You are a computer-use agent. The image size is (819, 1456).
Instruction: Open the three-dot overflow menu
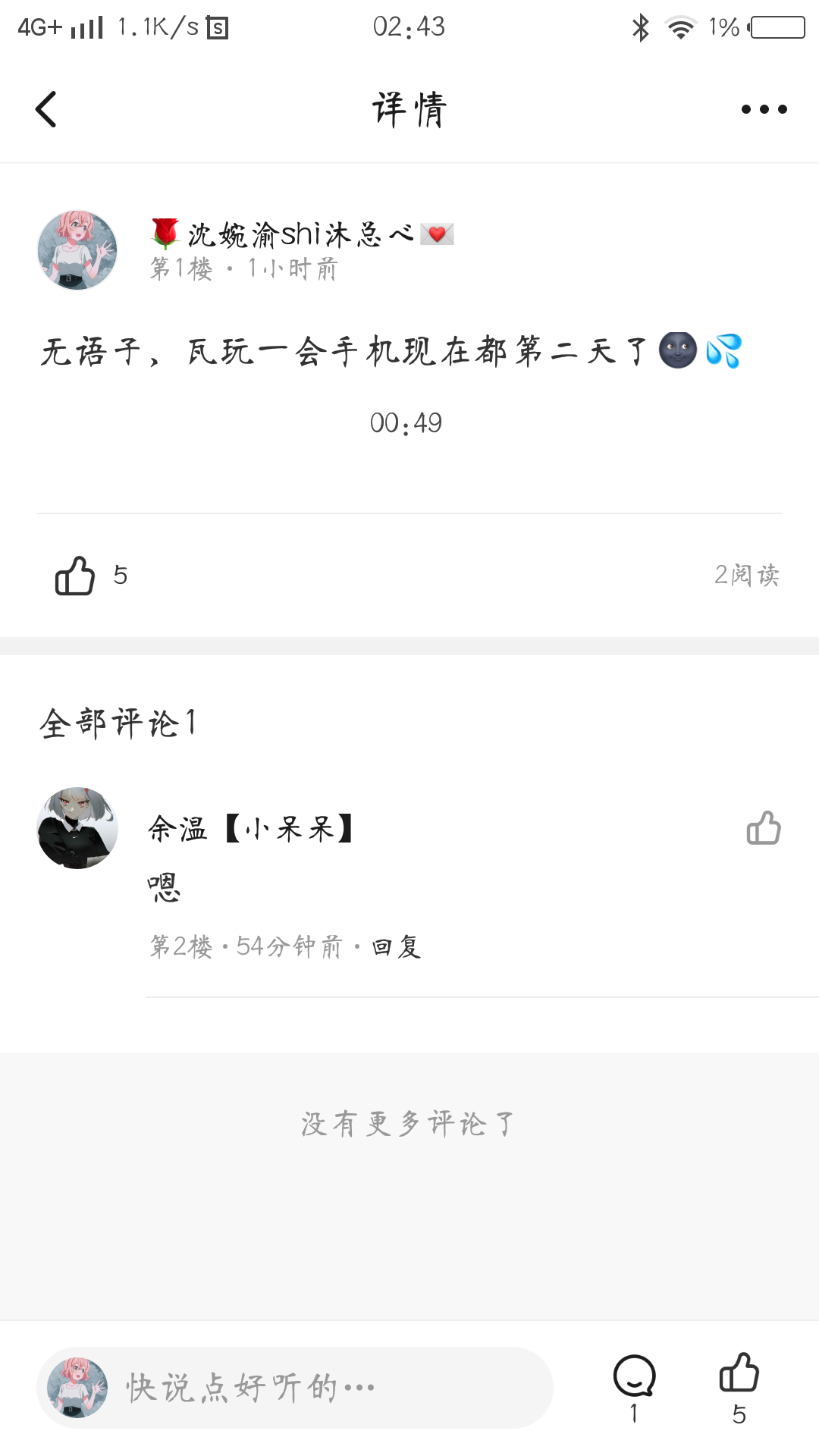(764, 109)
